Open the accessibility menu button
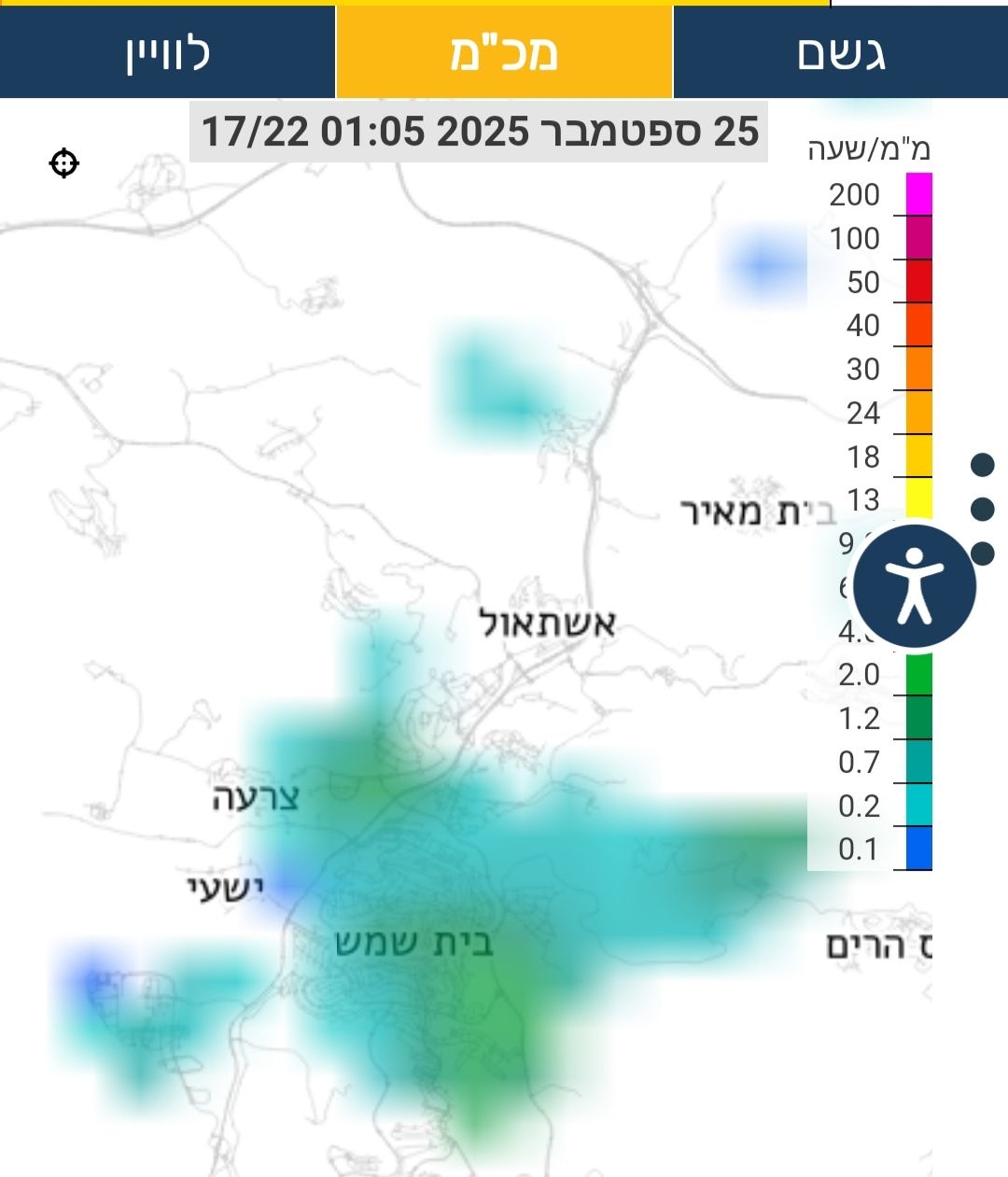The height and width of the screenshot is (1177, 1008). click(915, 586)
